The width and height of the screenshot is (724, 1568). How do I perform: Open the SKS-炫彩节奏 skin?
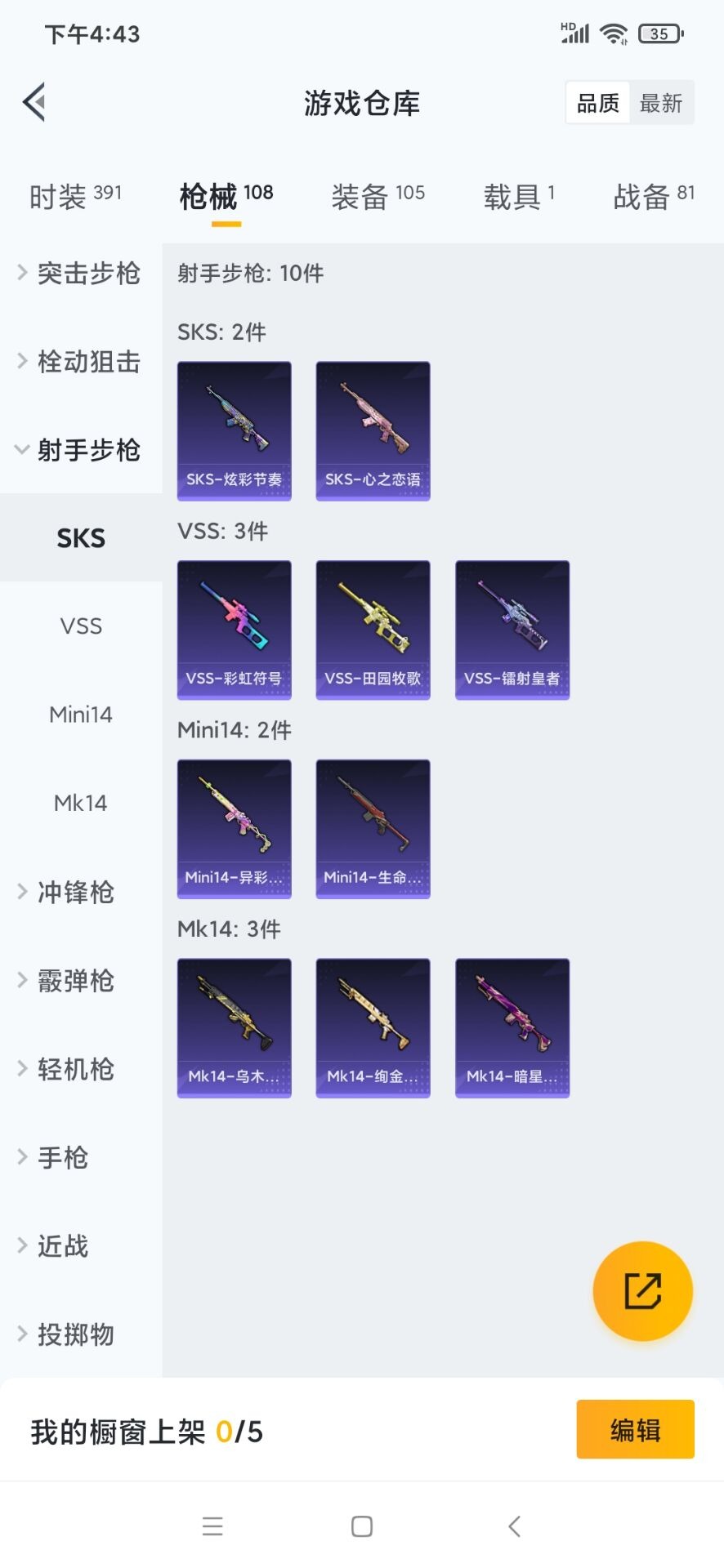pyautogui.click(x=235, y=430)
